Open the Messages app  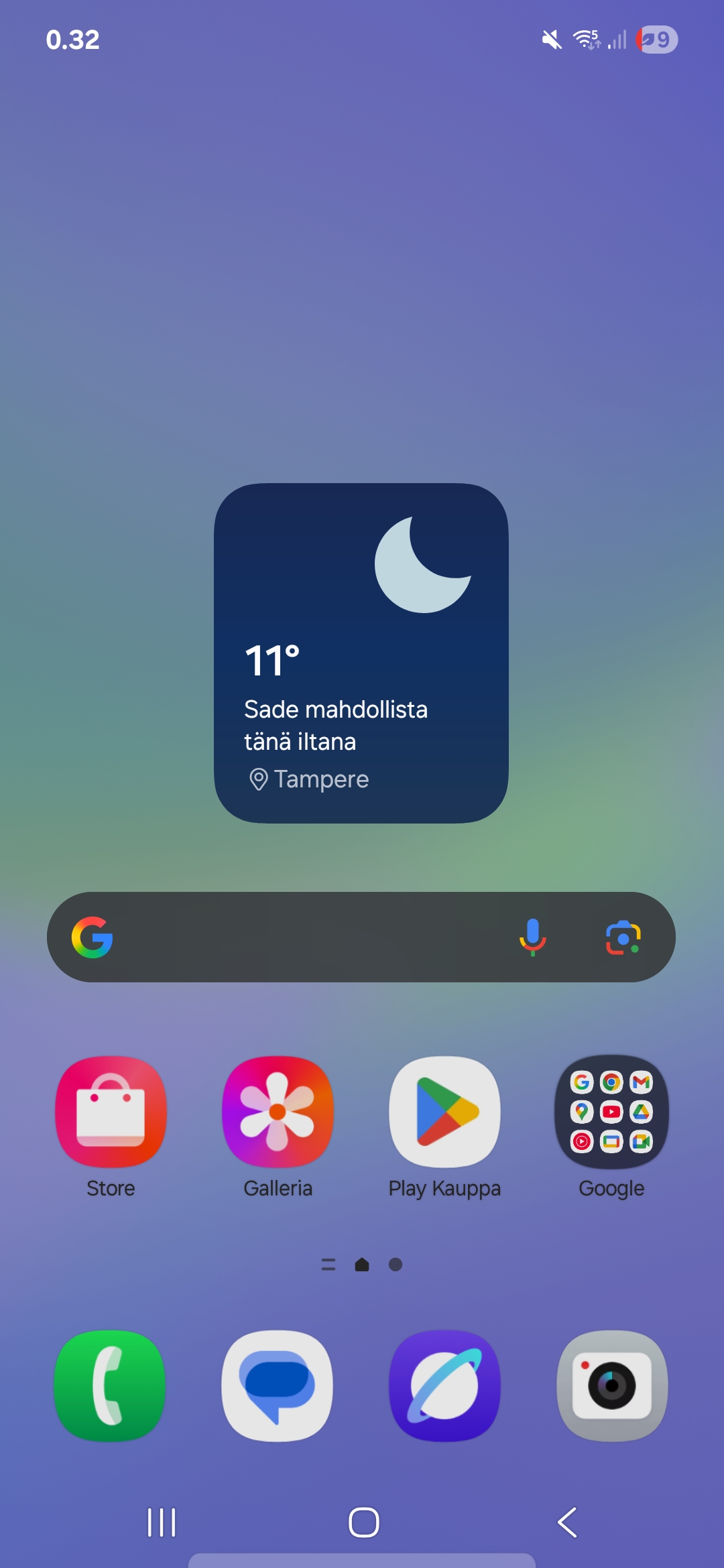point(278,1386)
